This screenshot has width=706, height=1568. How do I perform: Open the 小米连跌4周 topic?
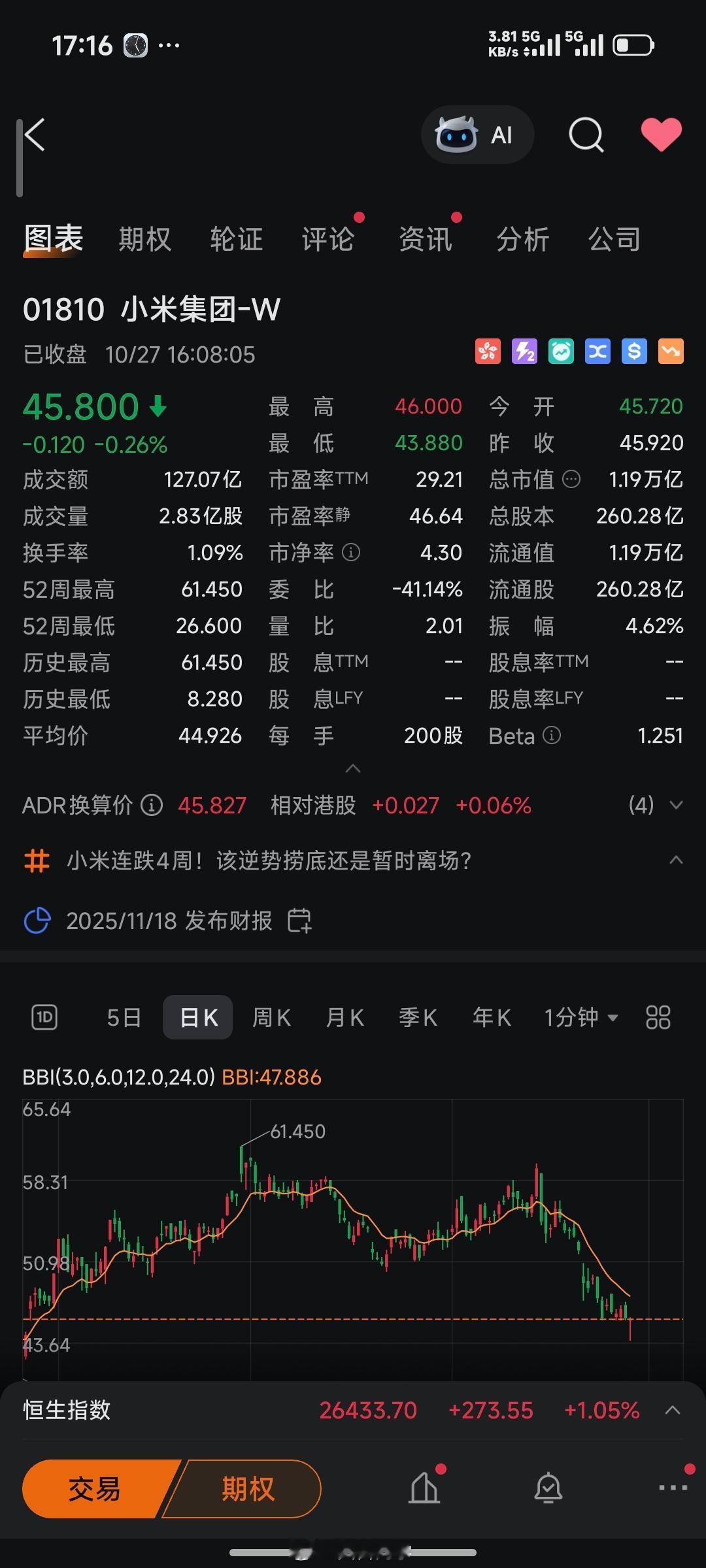[x=269, y=860]
